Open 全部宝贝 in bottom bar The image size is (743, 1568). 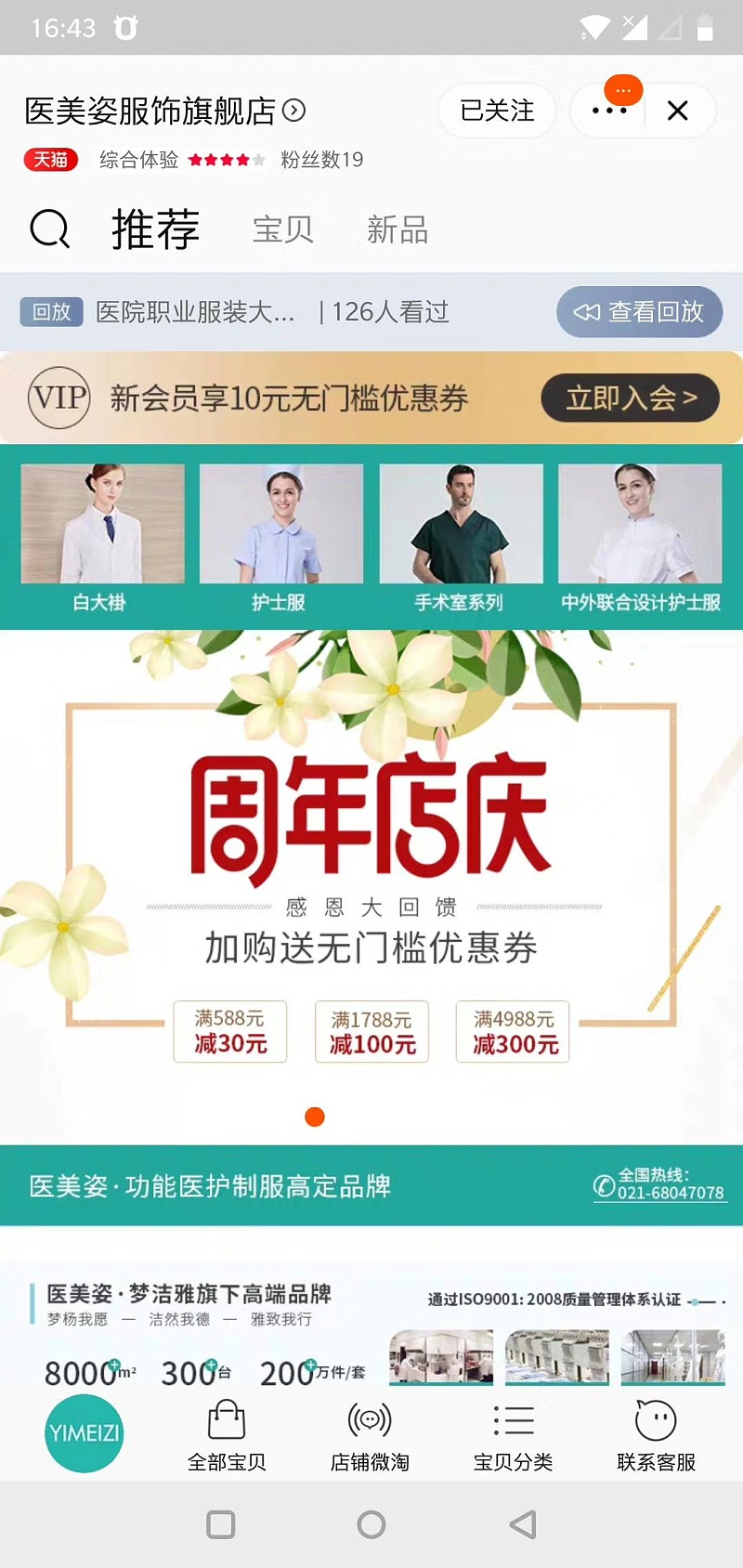tap(227, 1436)
